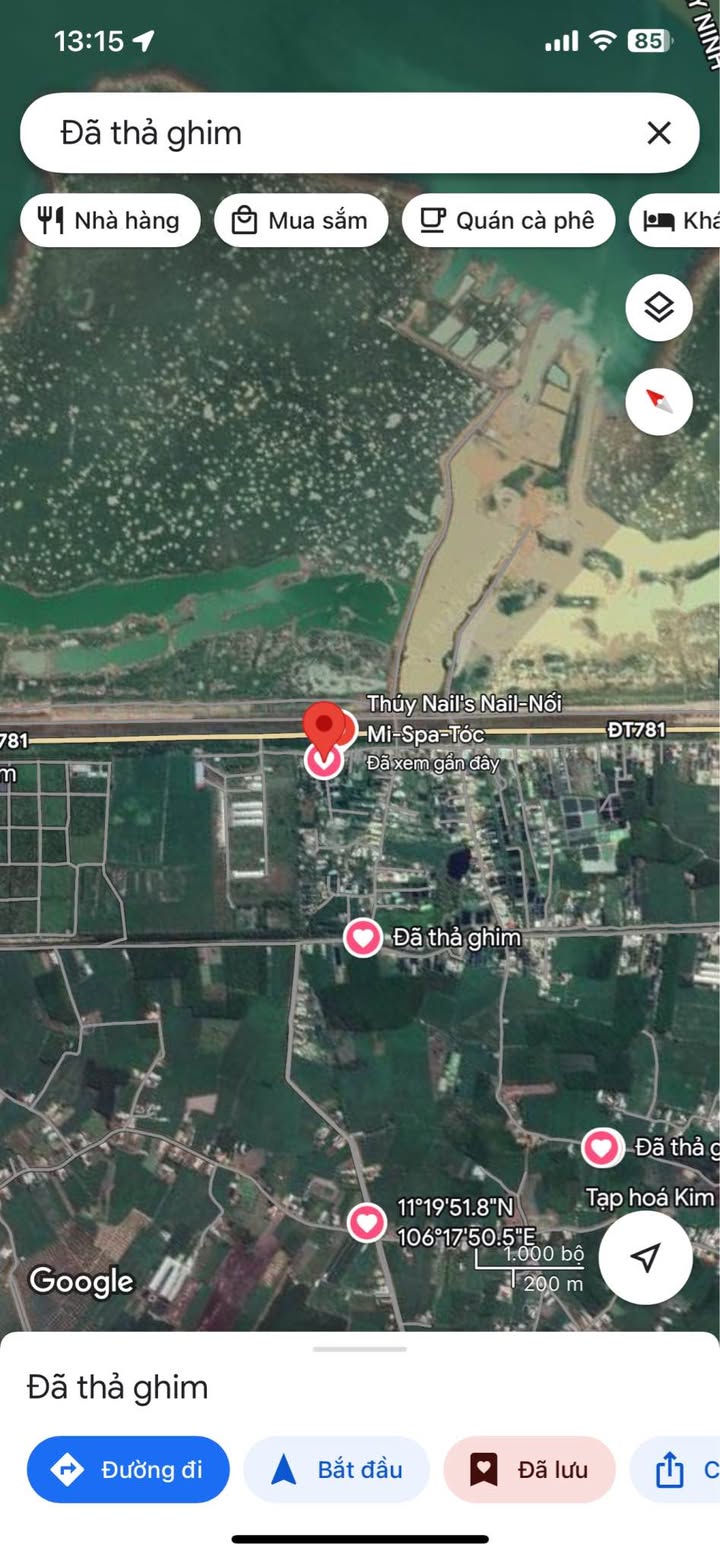Show 'Quán cà phê' nearby
The width and height of the screenshot is (720, 1557).
[508, 220]
